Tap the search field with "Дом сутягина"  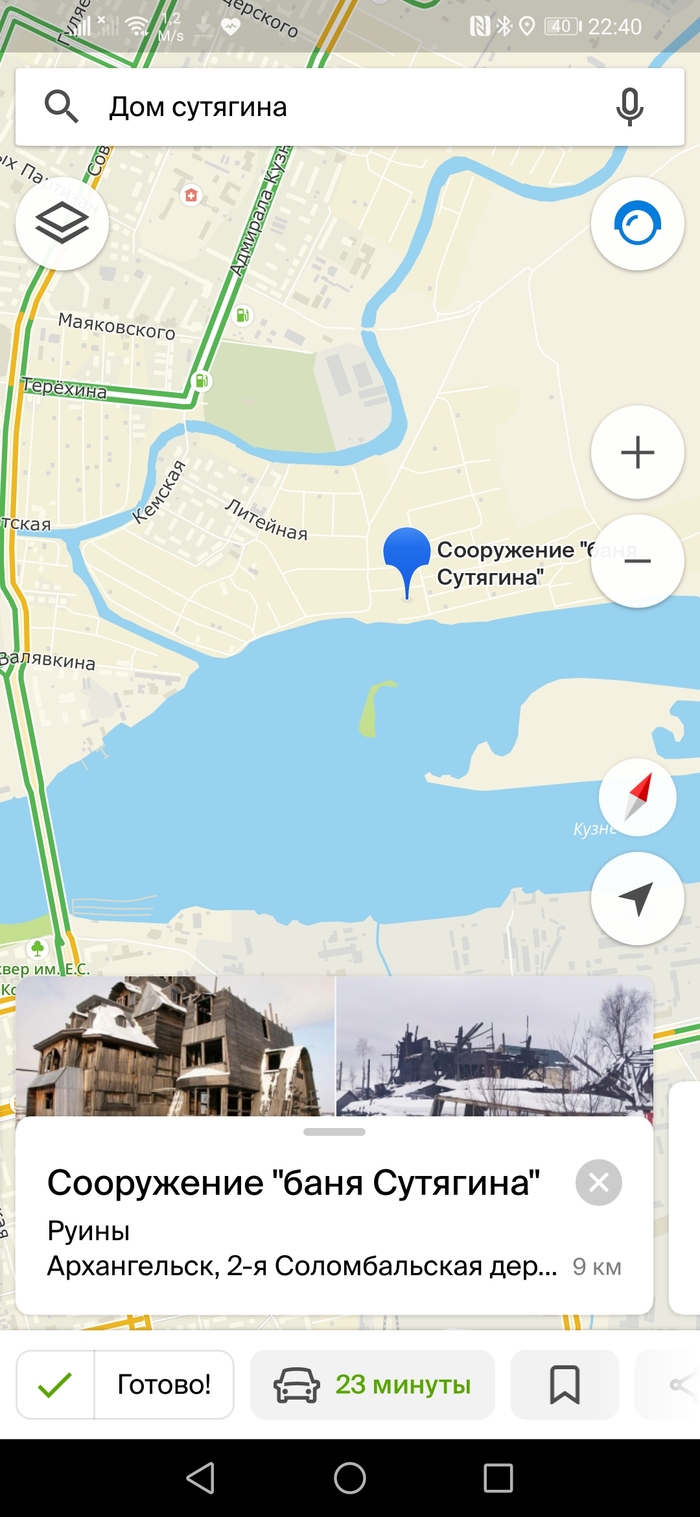(x=330, y=107)
